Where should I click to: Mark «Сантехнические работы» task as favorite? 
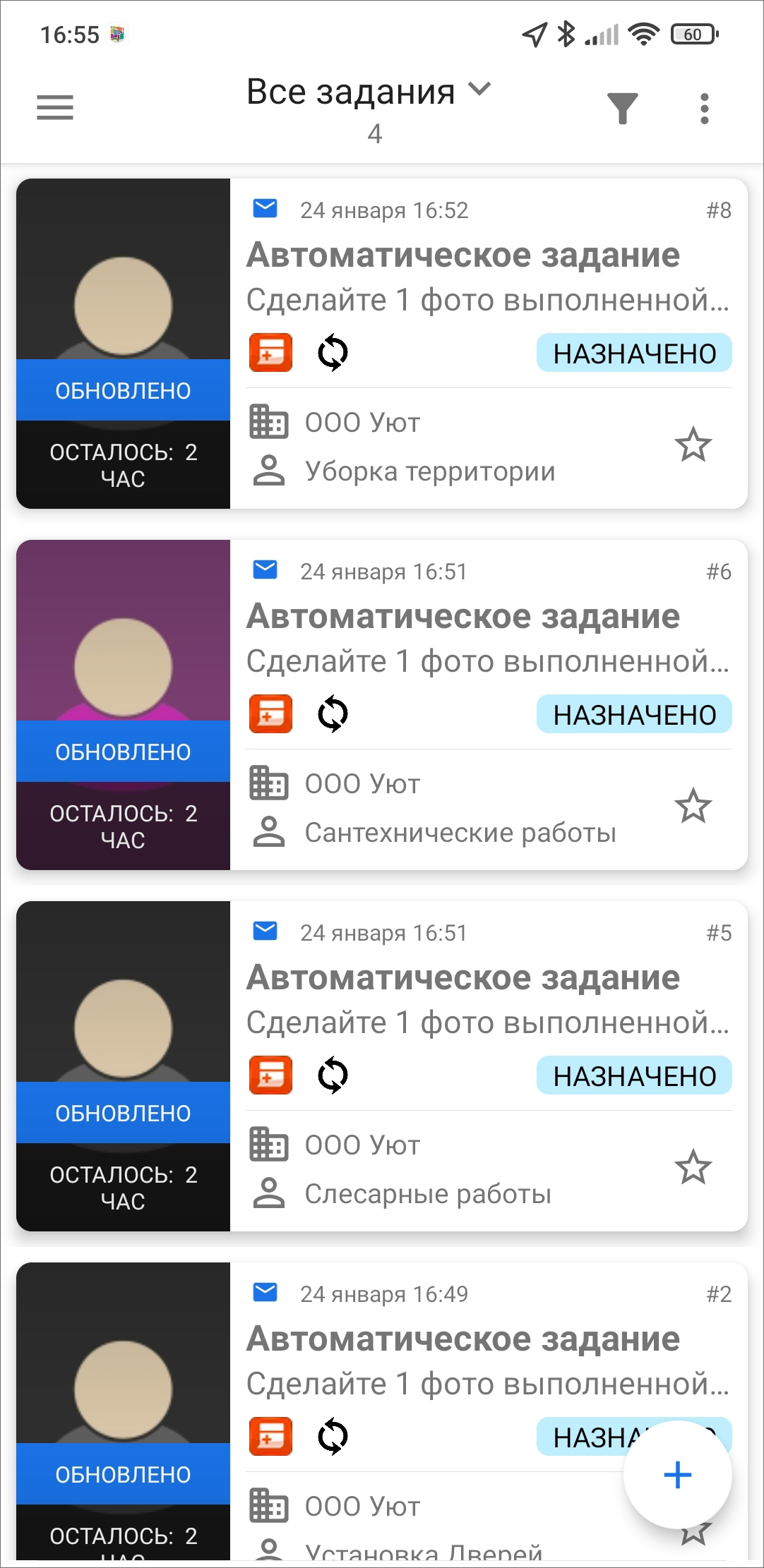(x=693, y=806)
